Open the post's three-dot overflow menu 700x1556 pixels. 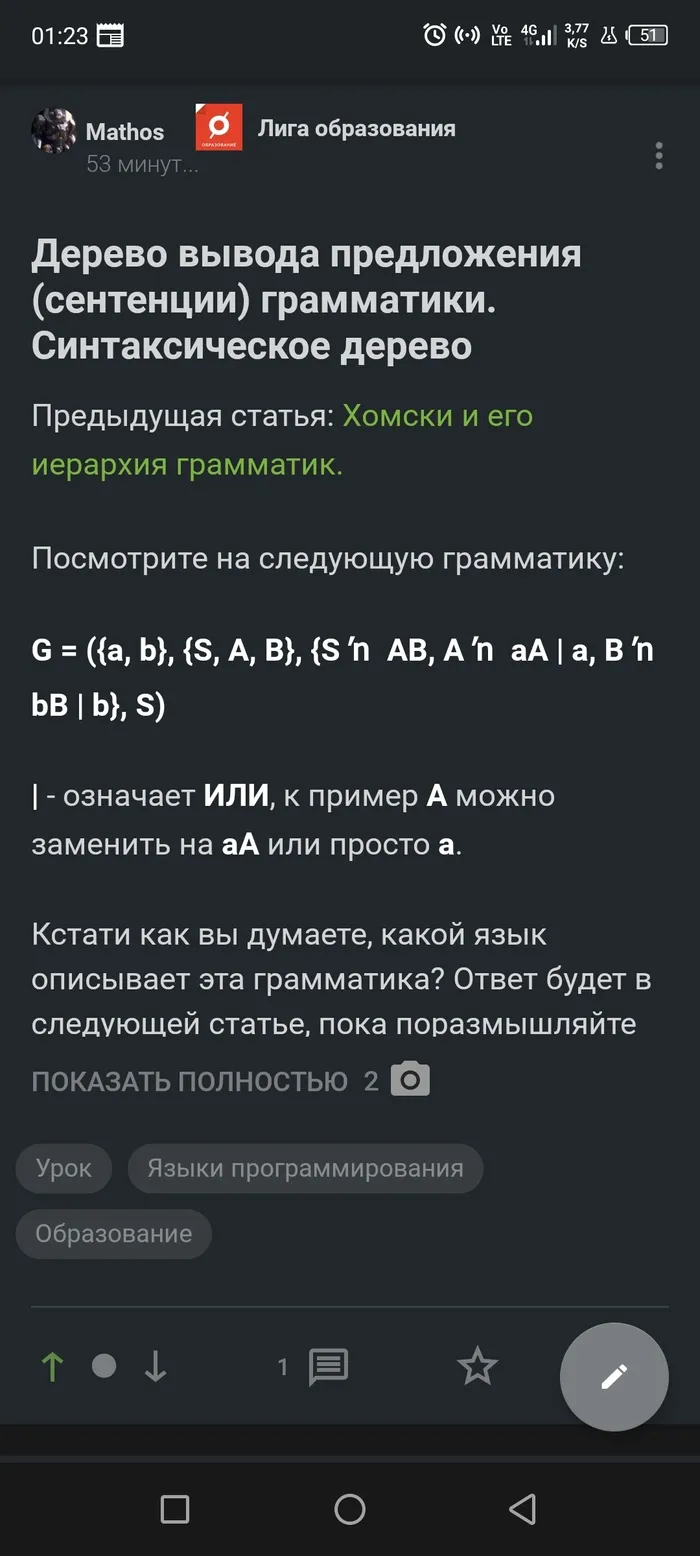(658, 156)
